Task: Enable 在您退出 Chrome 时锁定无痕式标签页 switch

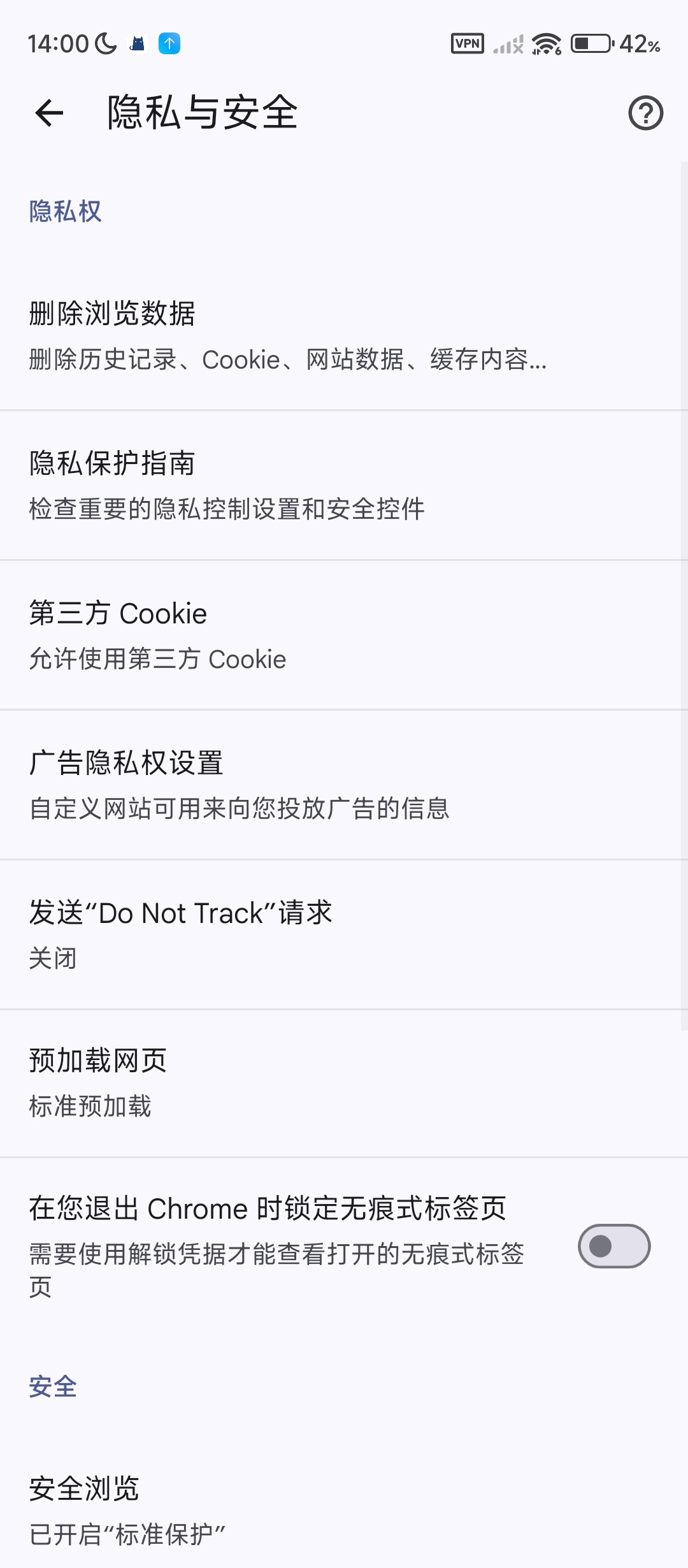Action: 613,1246
